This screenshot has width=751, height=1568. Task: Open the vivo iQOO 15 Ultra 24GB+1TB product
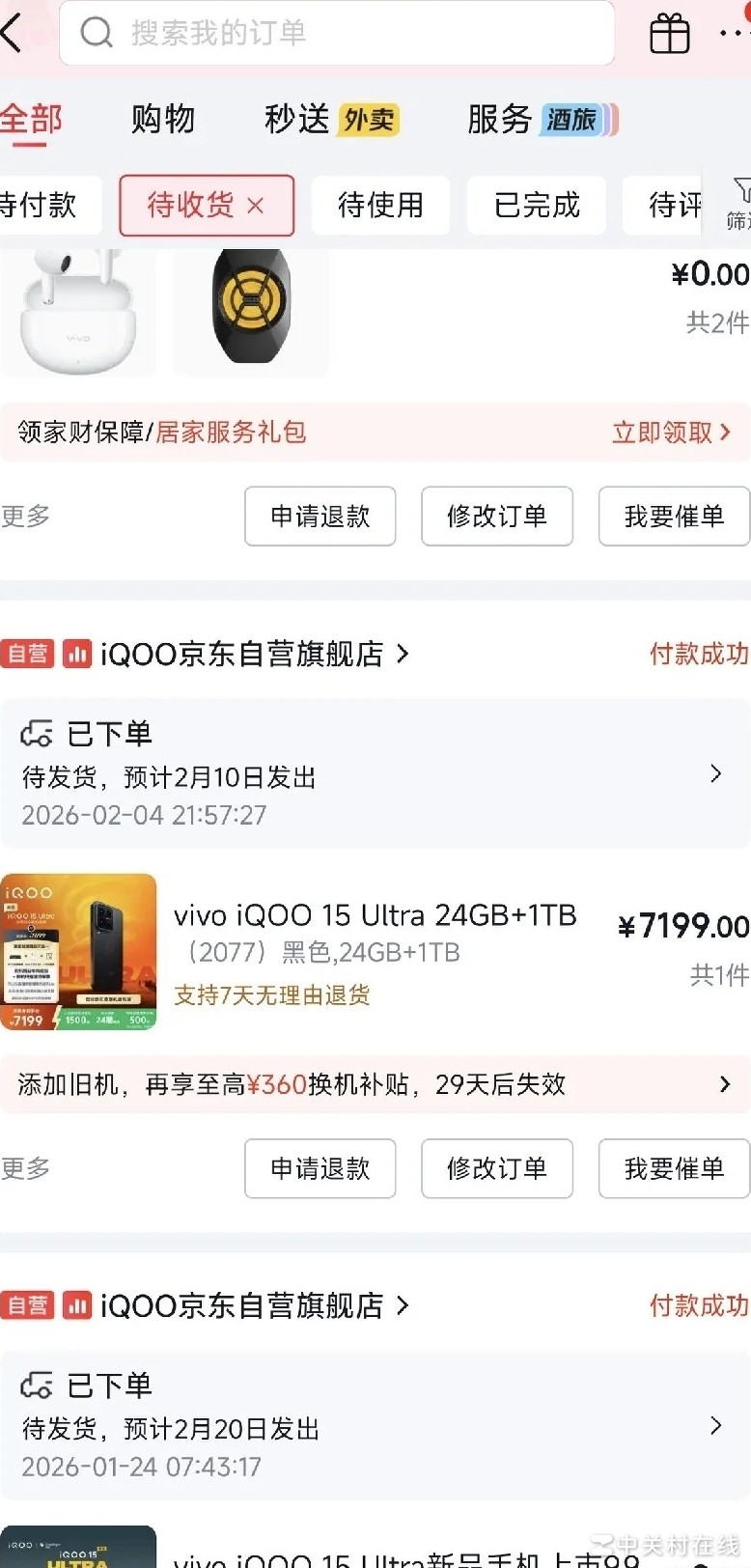(375, 915)
